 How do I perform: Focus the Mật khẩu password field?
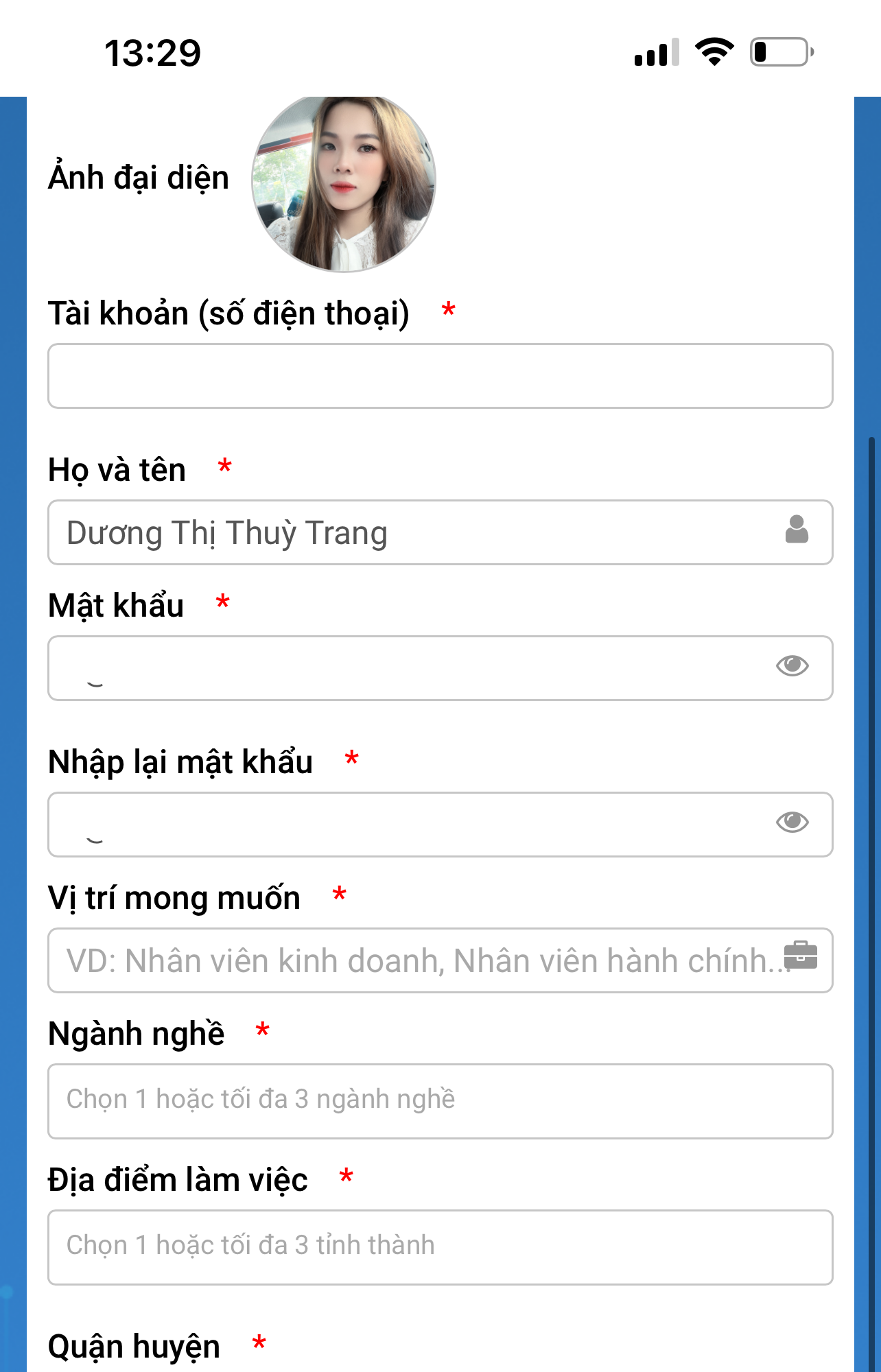pyautogui.click(x=412, y=668)
